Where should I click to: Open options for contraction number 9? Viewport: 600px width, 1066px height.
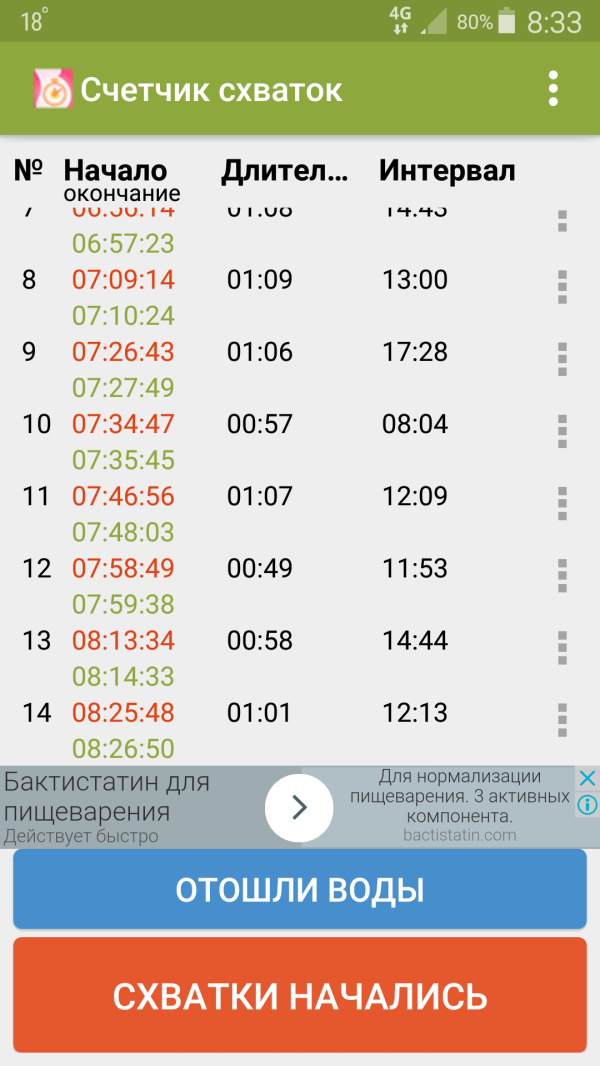tap(562, 359)
